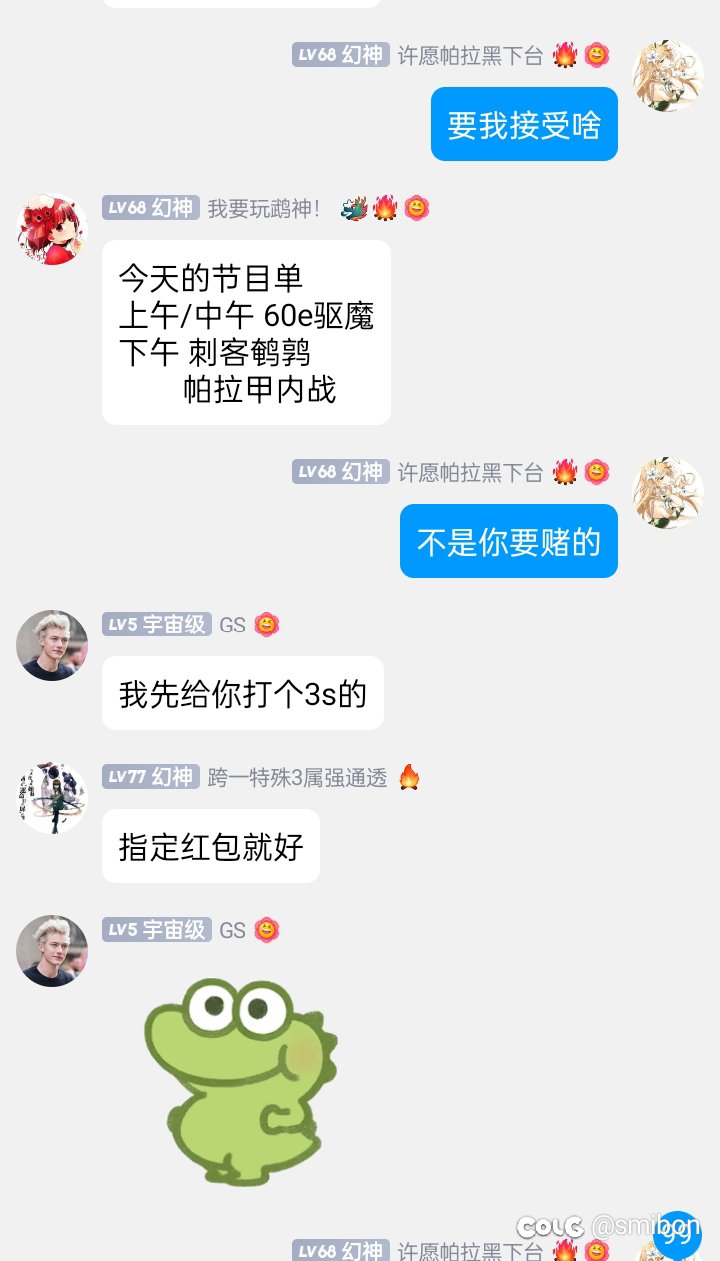
Task: View sender's avatar next to 要我接受啥
Action: tap(668, 76)
